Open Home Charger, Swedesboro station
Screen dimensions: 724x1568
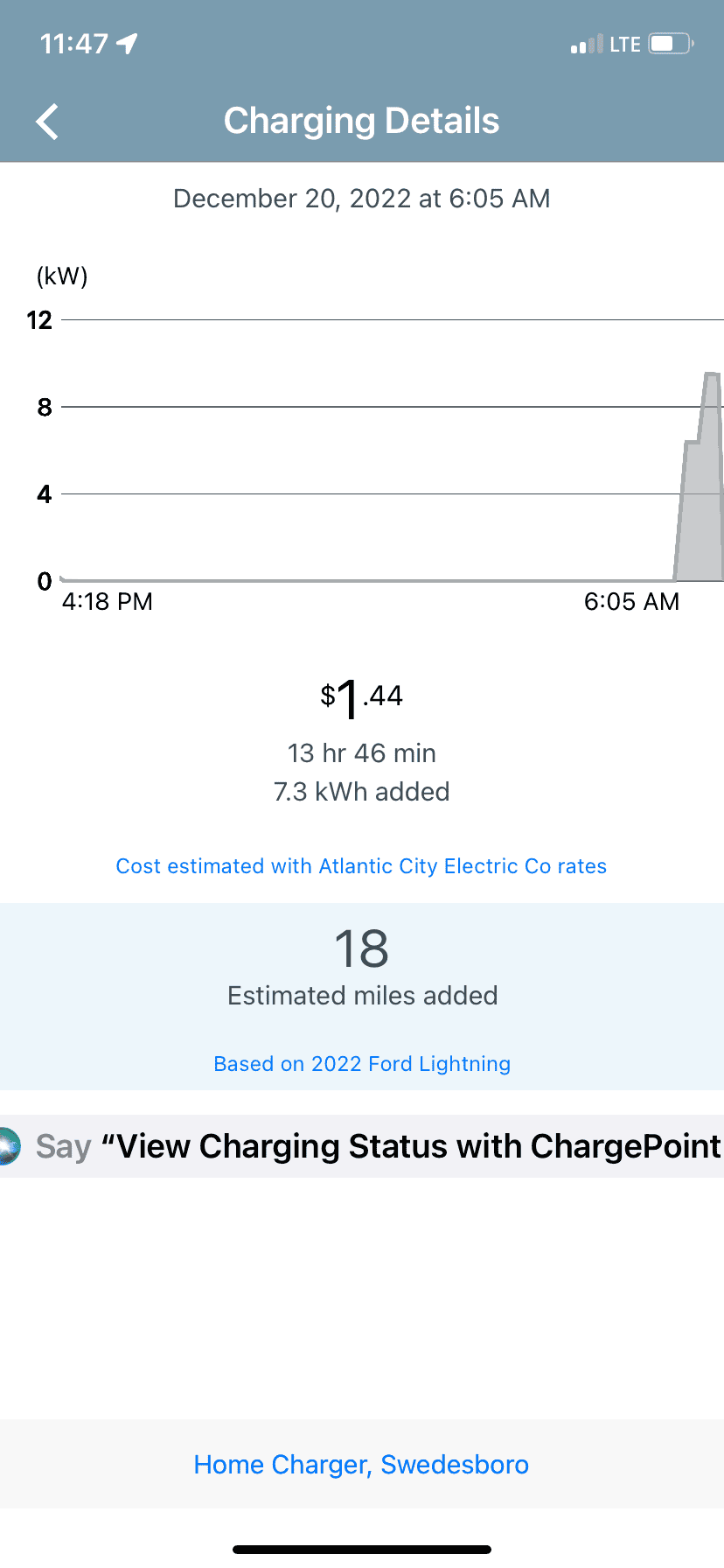pyautogui.click(x=361, y=1465)
